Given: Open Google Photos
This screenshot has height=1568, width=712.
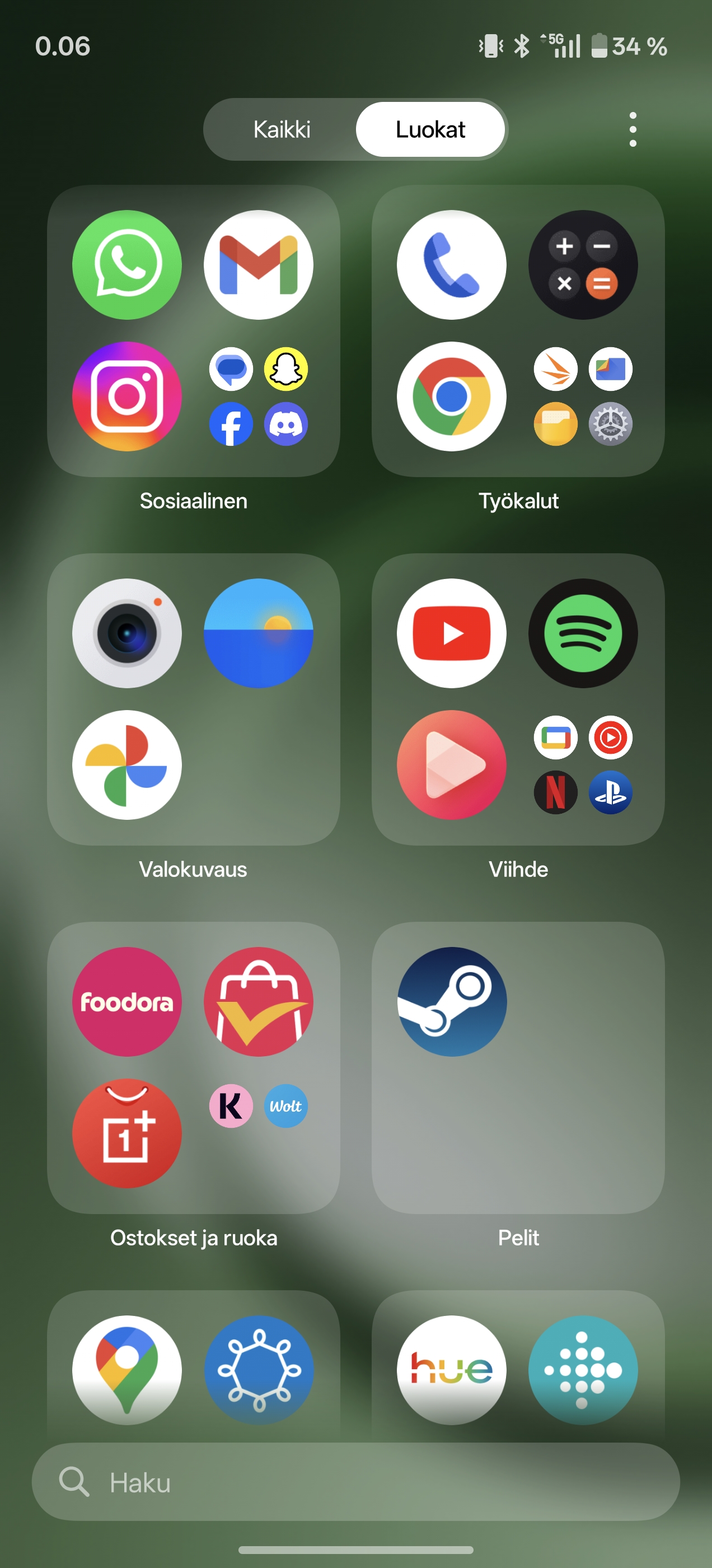Looking at the screenshot, I should click(x=127, y=764).
